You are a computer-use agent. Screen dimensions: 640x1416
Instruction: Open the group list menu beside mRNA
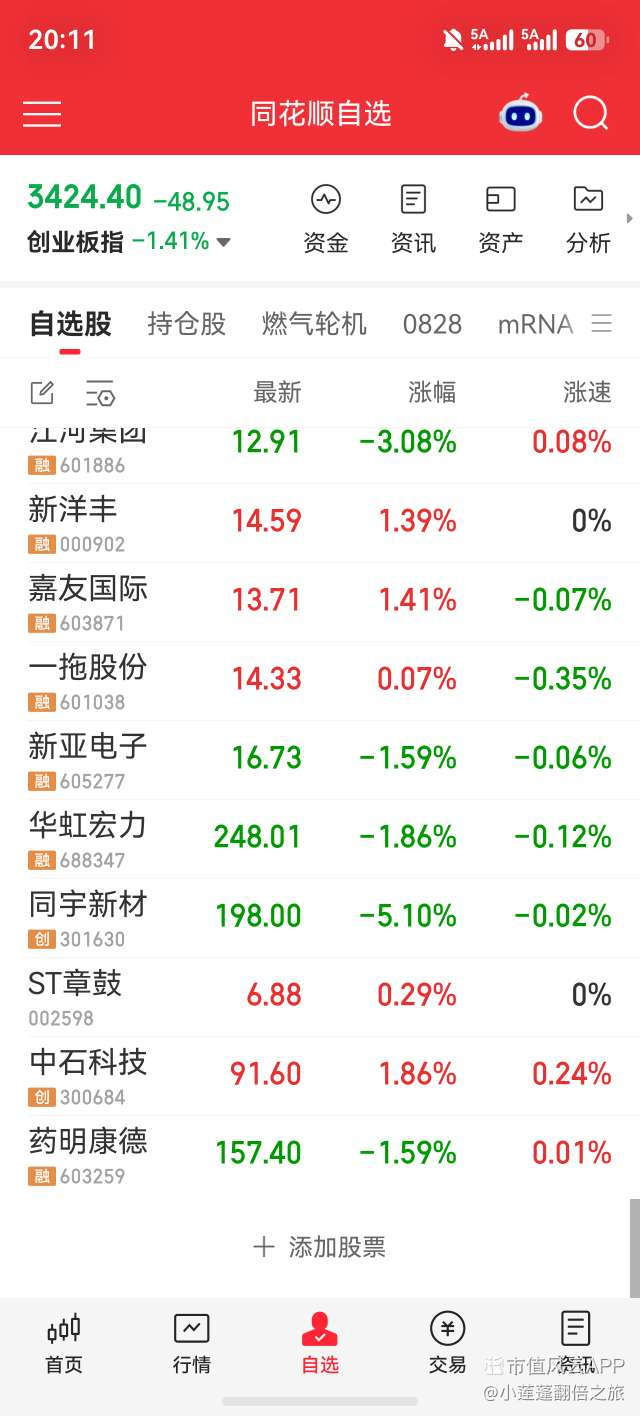tap(601, 323)
